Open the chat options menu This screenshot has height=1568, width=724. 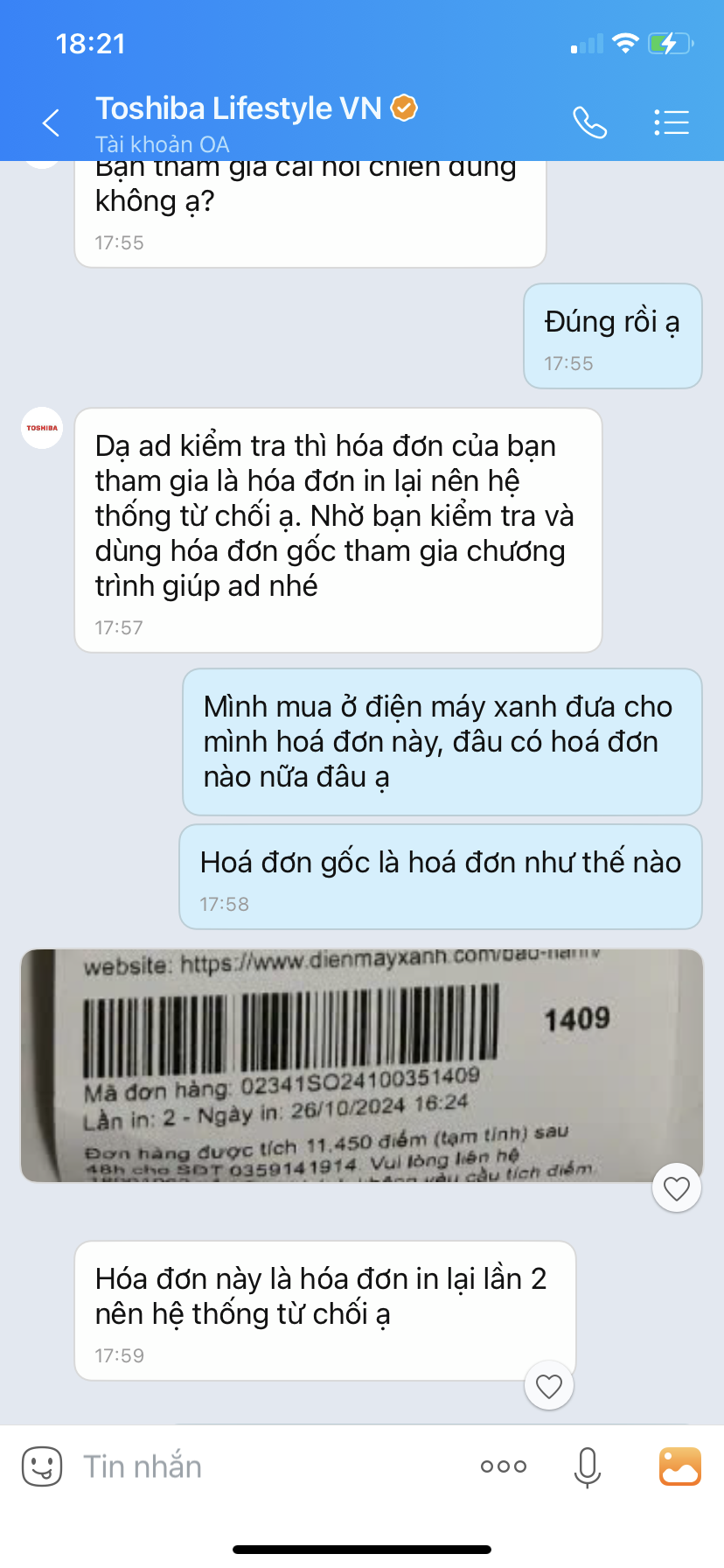pos(672,123)
